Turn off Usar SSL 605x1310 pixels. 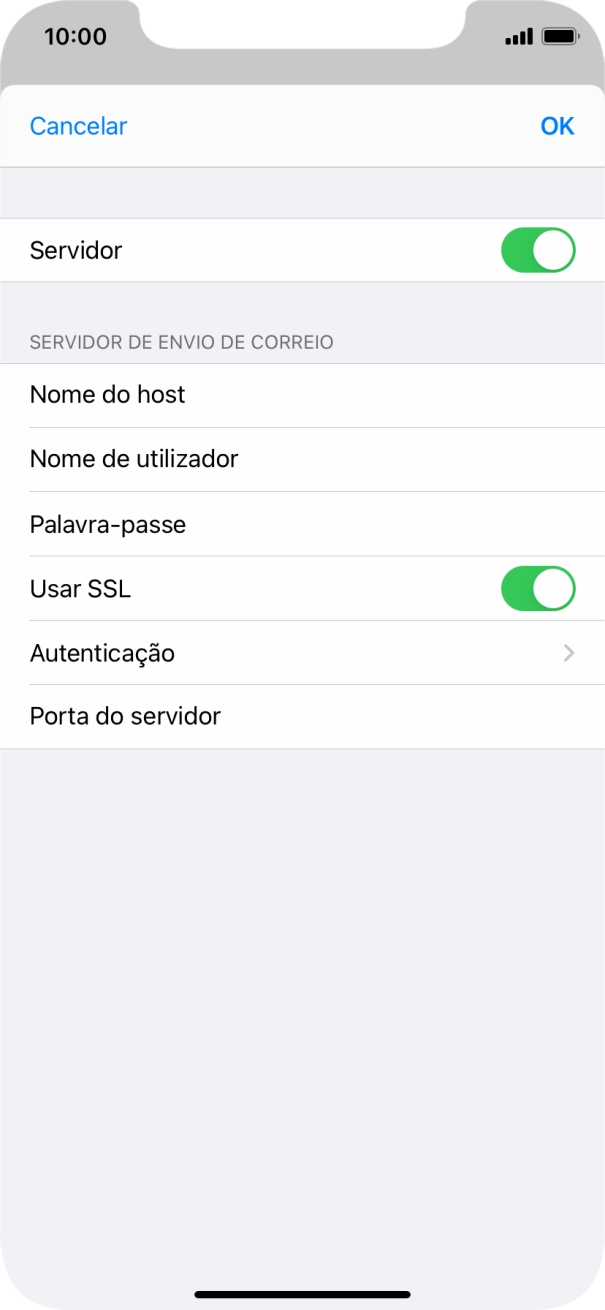(538, 588)
